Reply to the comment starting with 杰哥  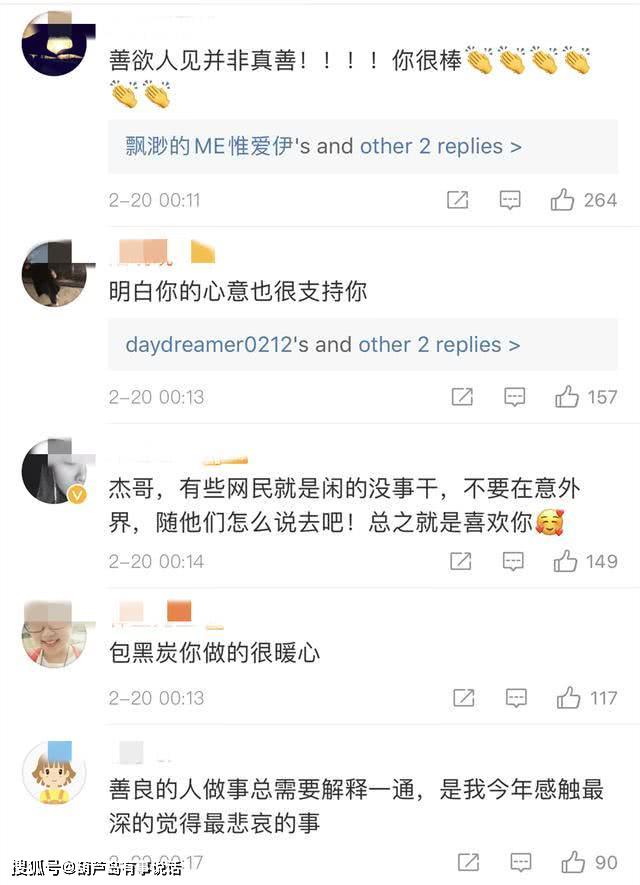[x=513, y=561]
